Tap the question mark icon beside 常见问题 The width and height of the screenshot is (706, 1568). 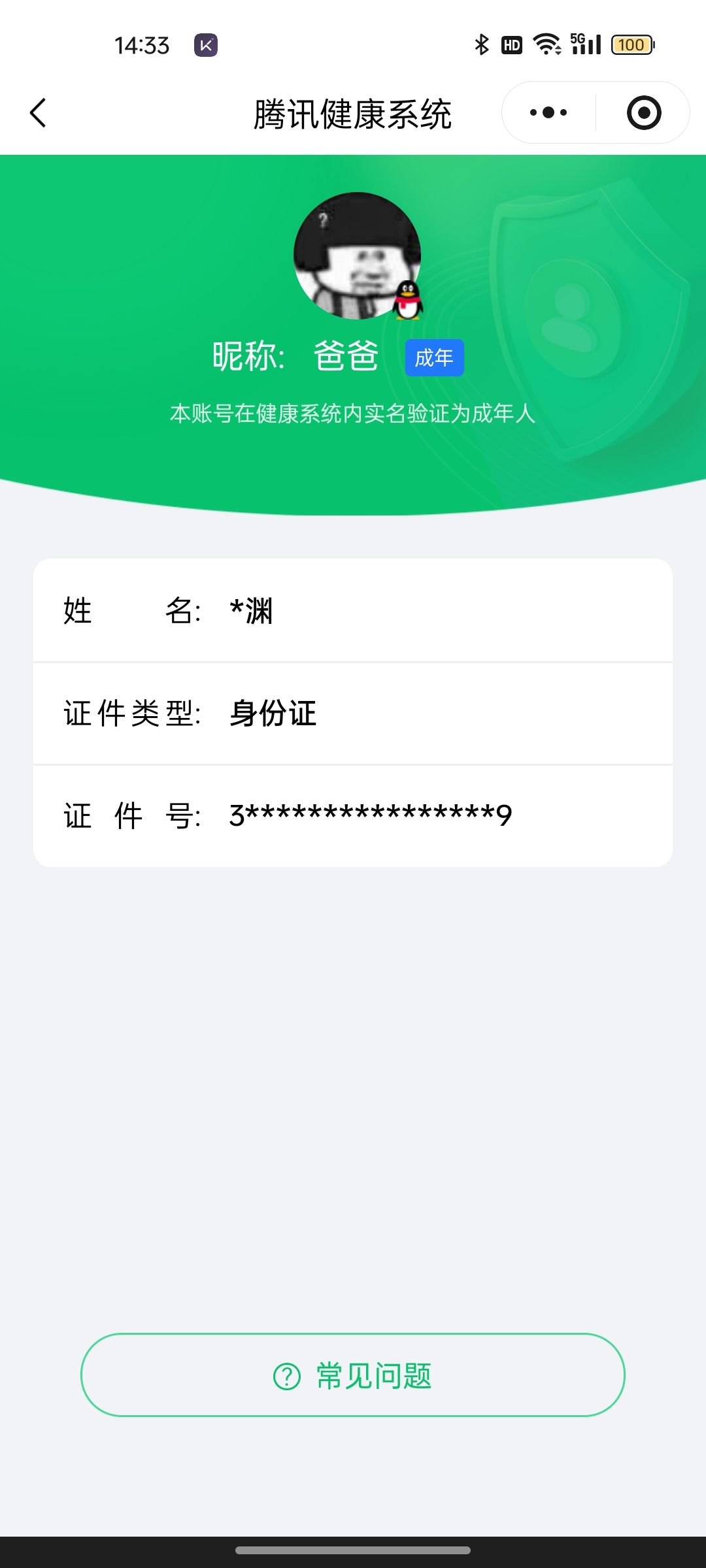click(x=284, y=1375)
